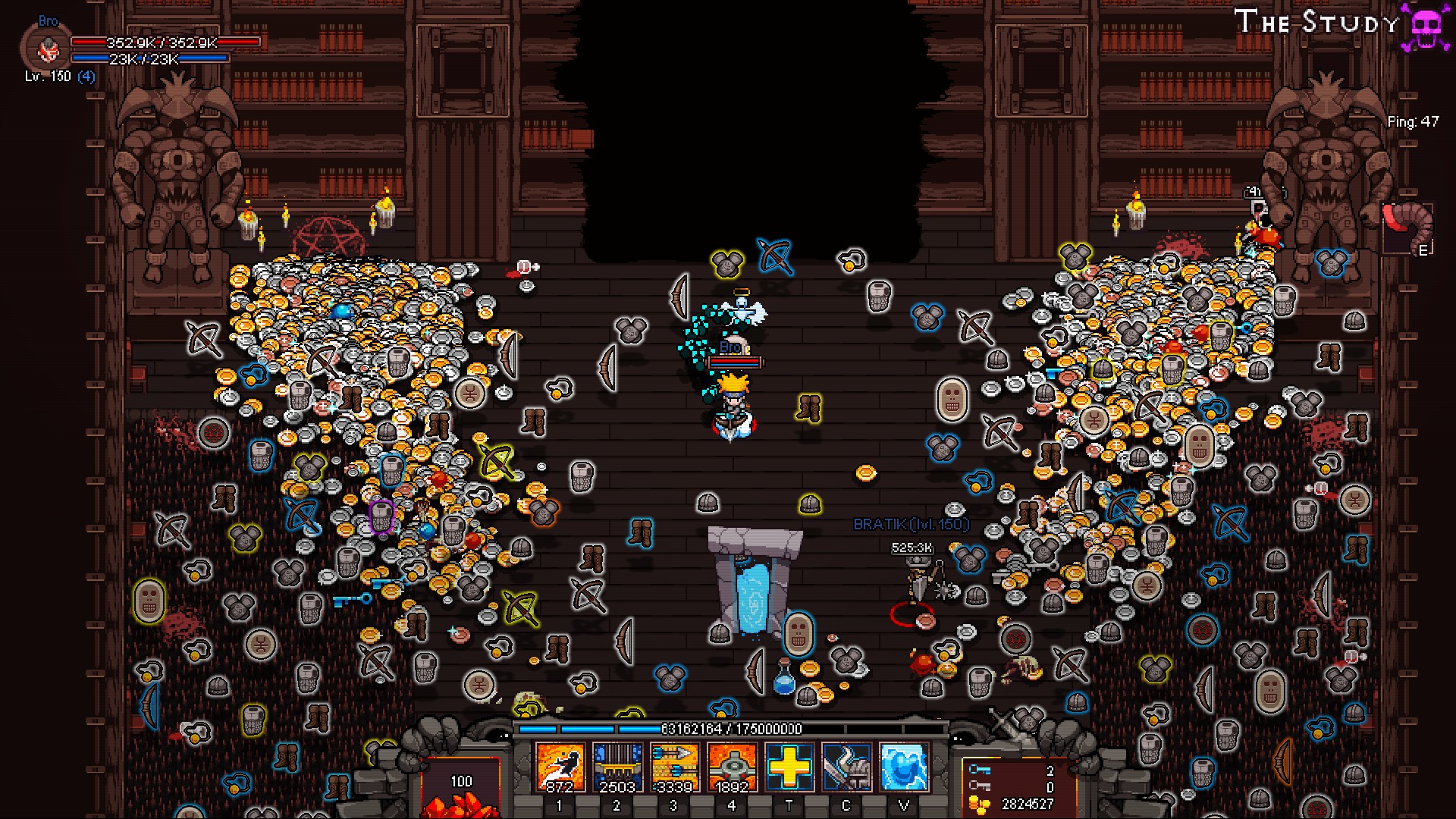1456x819 pixels.
Task: Activate the blue ice skill on V
Action: 903,767
